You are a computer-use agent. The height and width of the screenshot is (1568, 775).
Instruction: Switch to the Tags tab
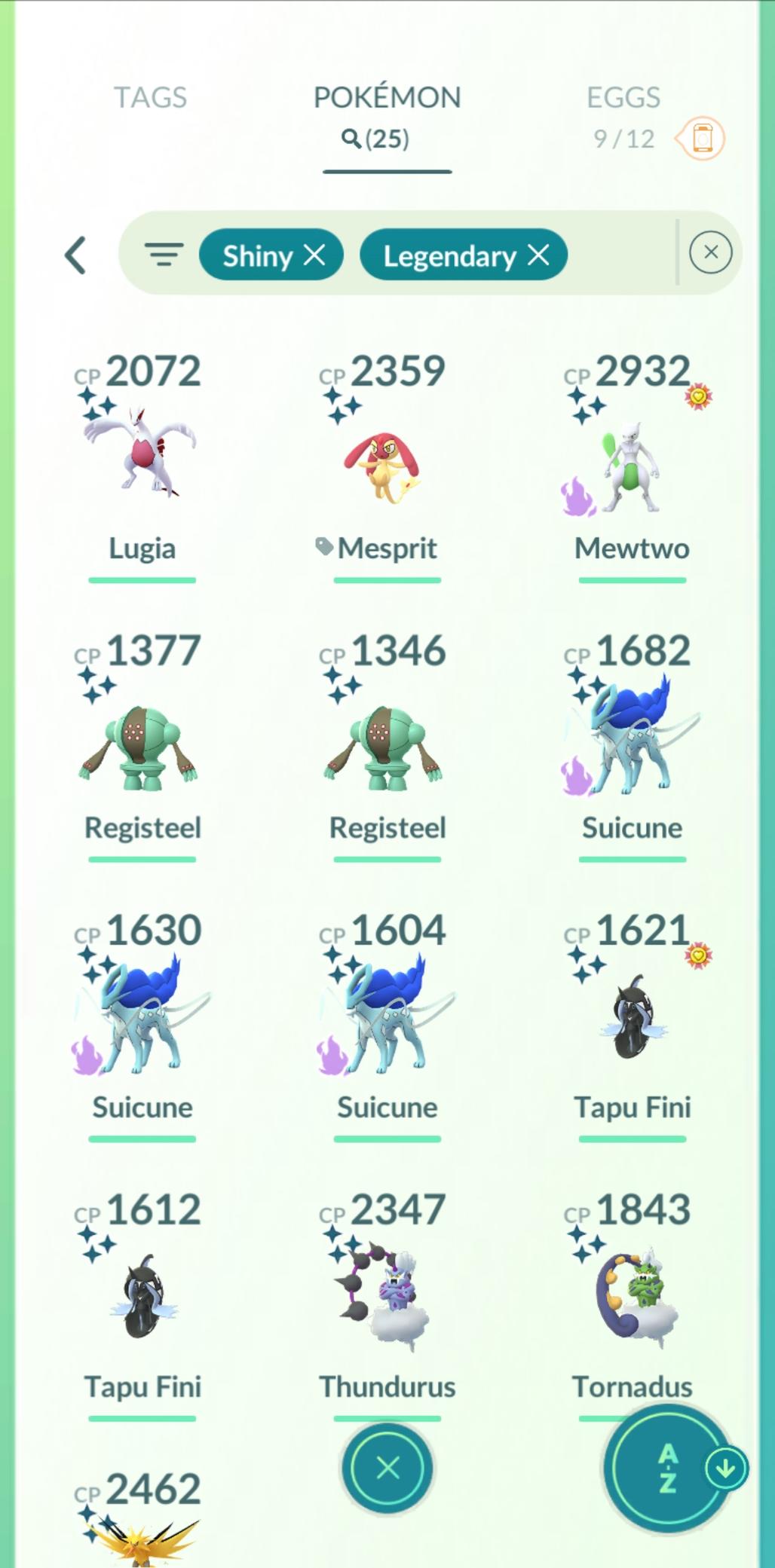pos(150,98)
